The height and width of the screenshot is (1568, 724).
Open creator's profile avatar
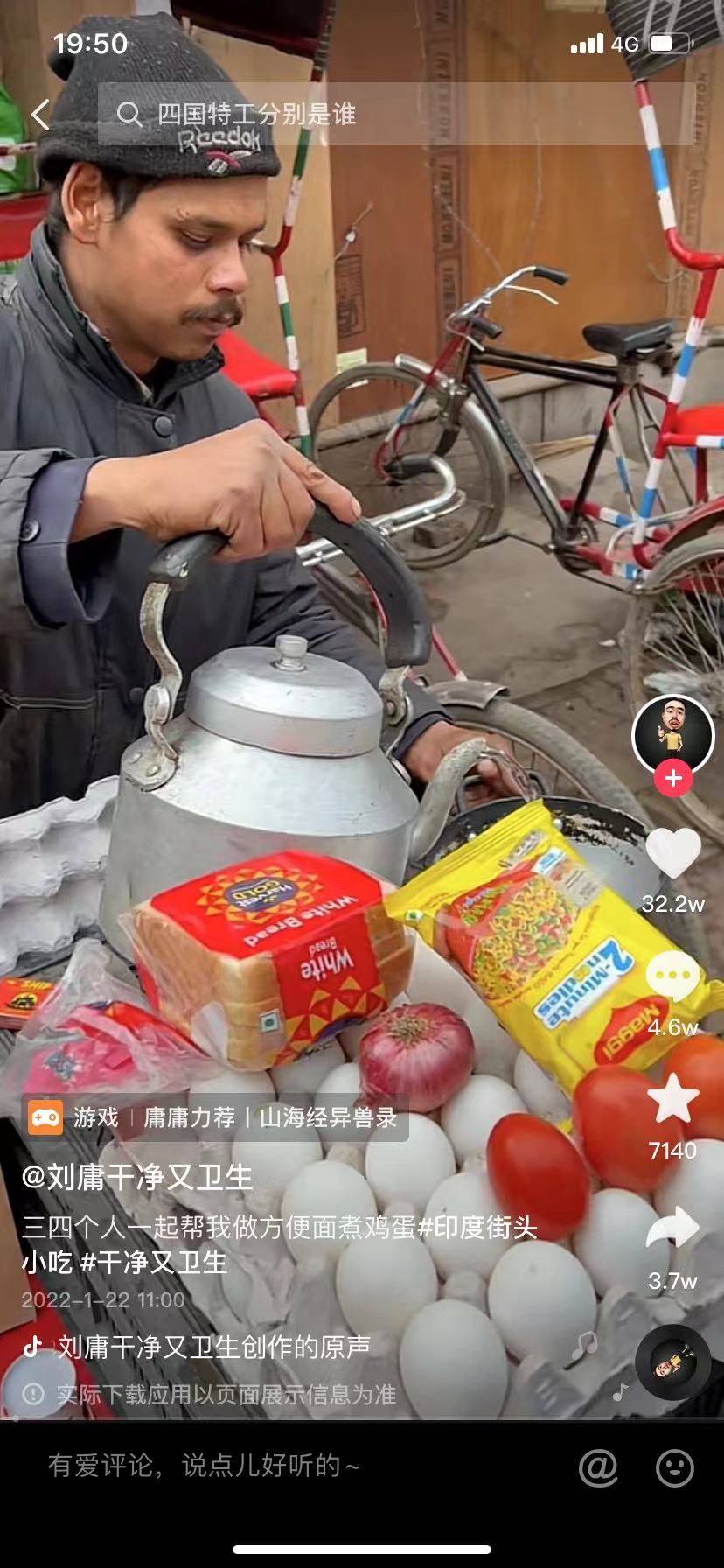click(672, 736)
